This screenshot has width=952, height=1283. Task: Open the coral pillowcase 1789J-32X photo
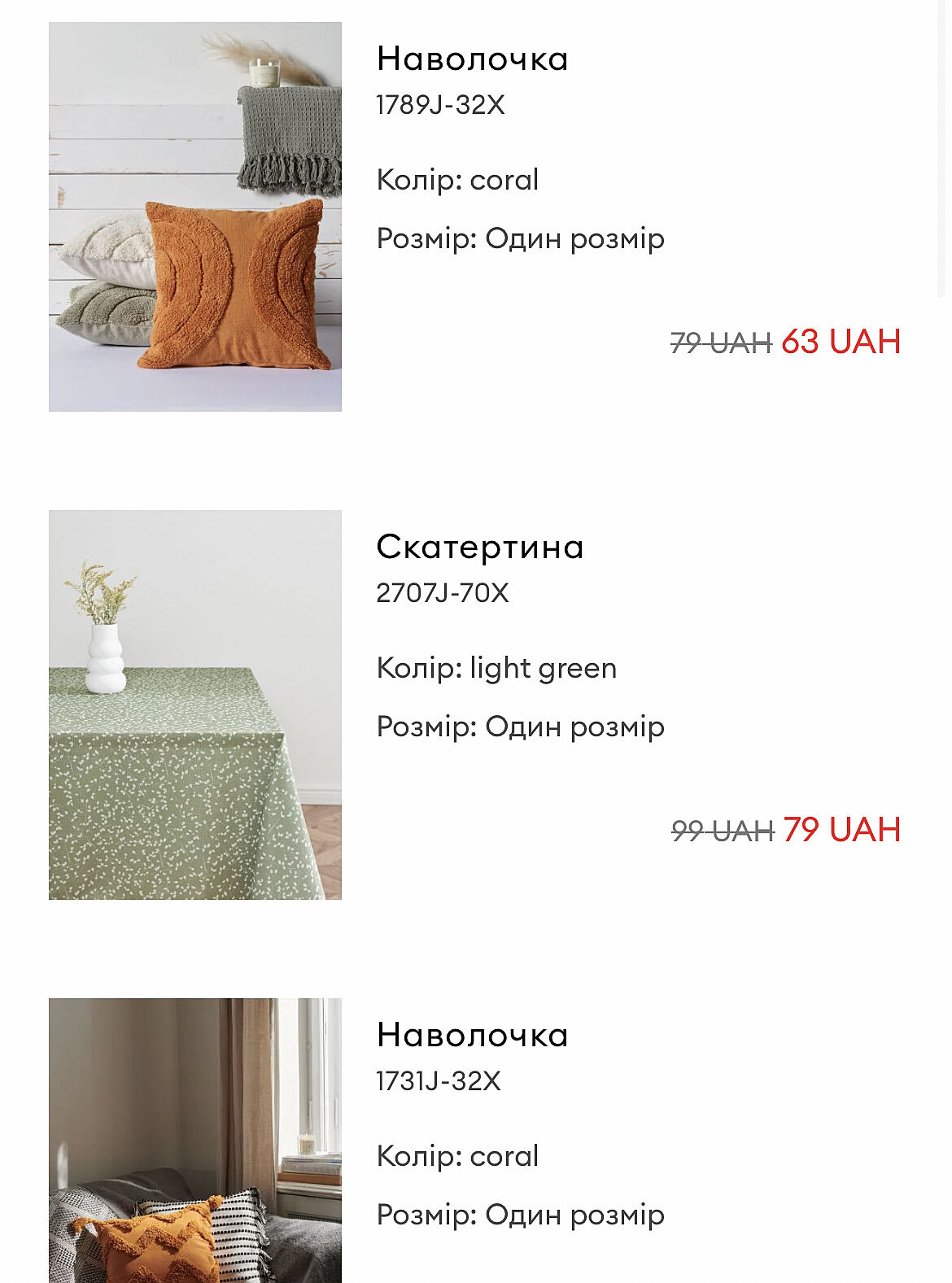[195, 216]
